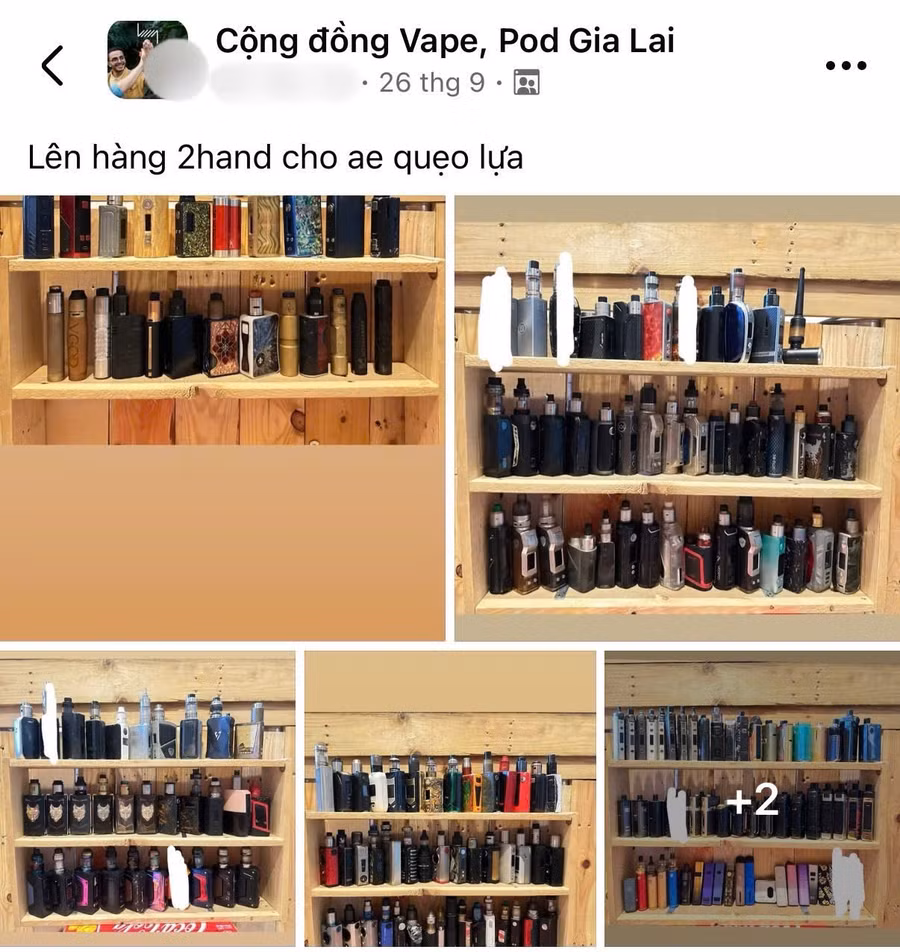900x952 pixels.
Task: Open the group Cộng đồng Vape, Pod Gia Lai
Action: tap(445, 40)
